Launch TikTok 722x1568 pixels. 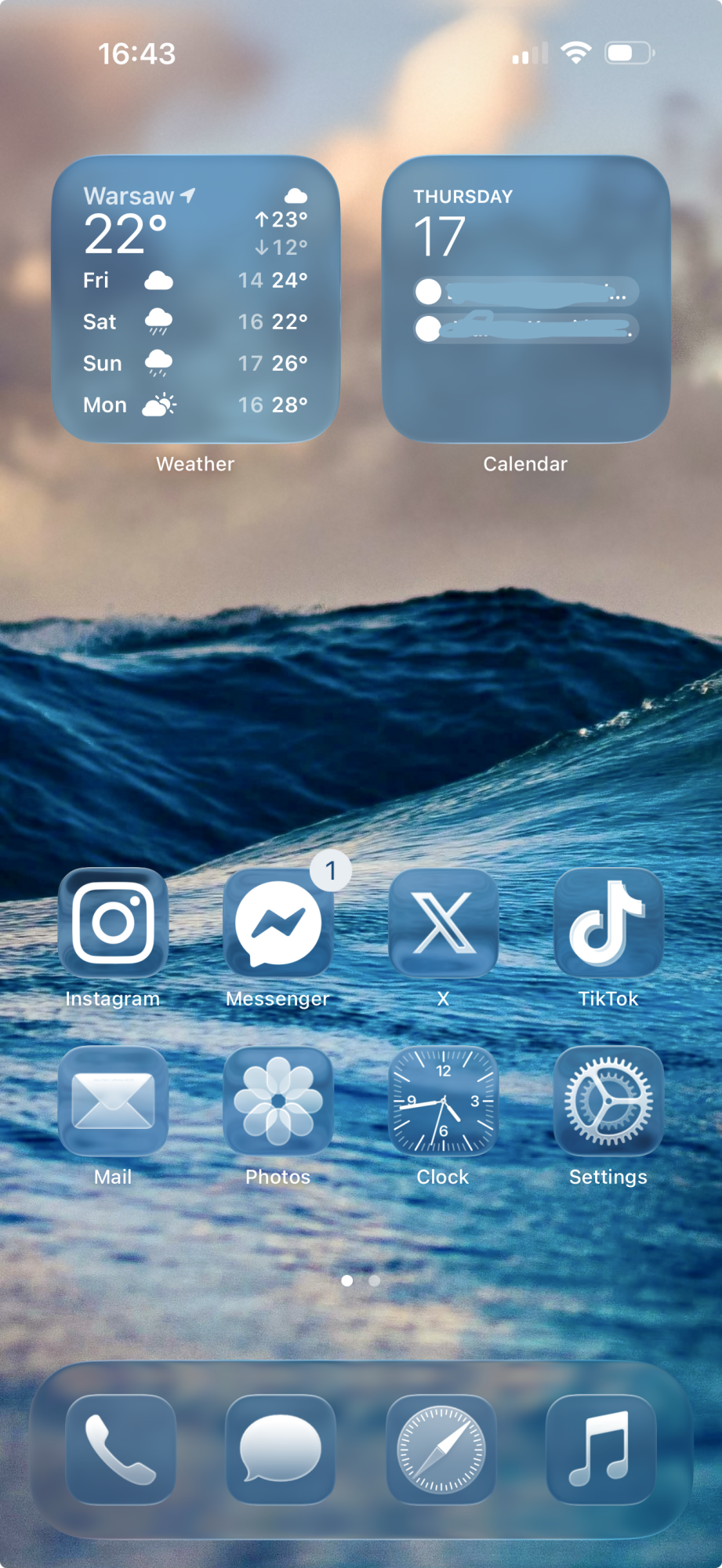[x=608, y=922]
